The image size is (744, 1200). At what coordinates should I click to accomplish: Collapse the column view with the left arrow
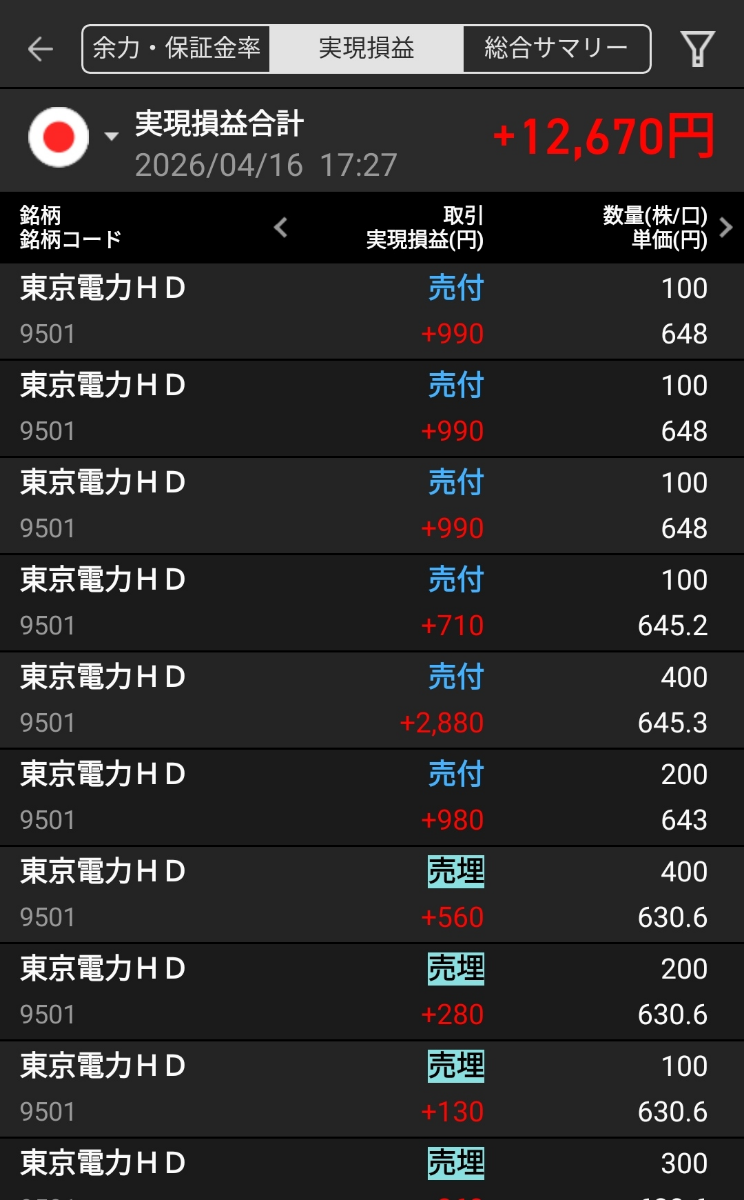coord(280,227)
